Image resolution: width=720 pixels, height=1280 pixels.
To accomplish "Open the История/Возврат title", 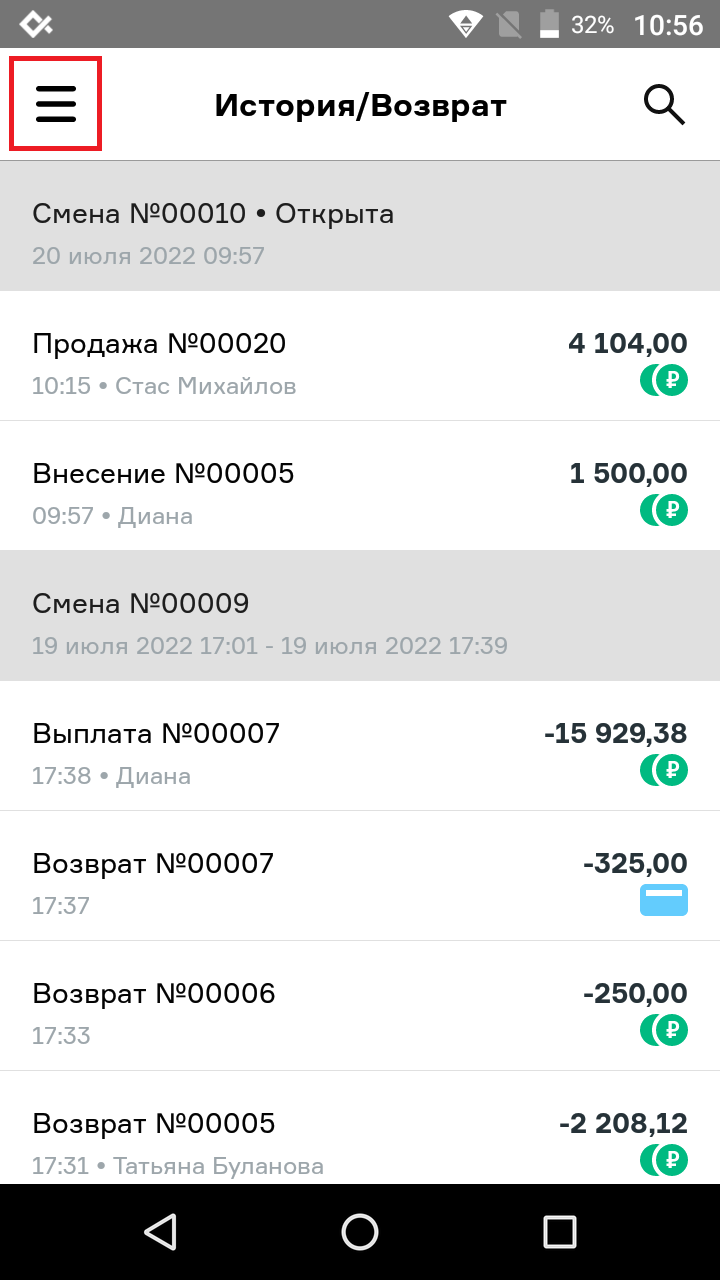I will click(x=360, y=104).
